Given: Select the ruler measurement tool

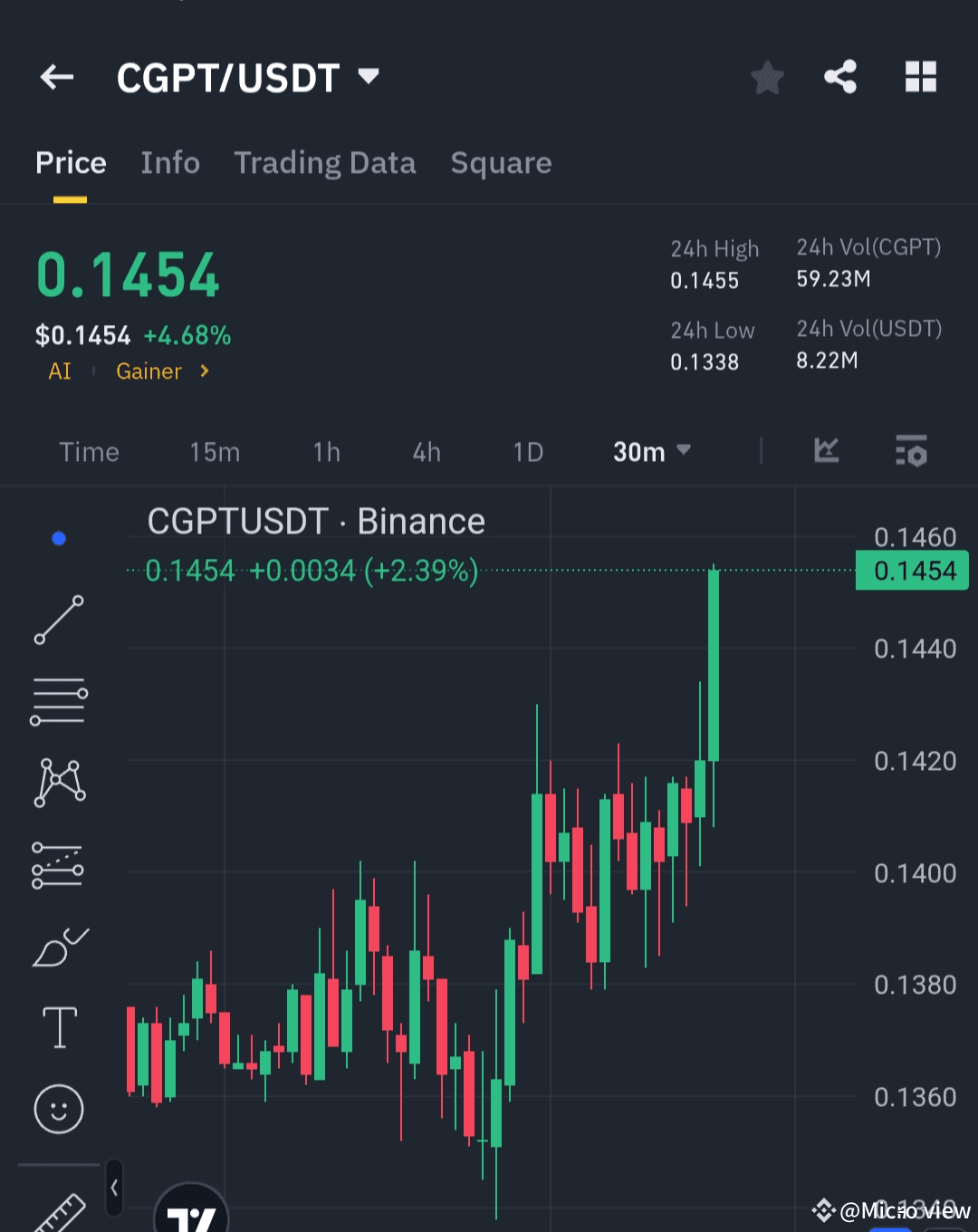Looking at the screenshot, I should tap(58, 1212).
